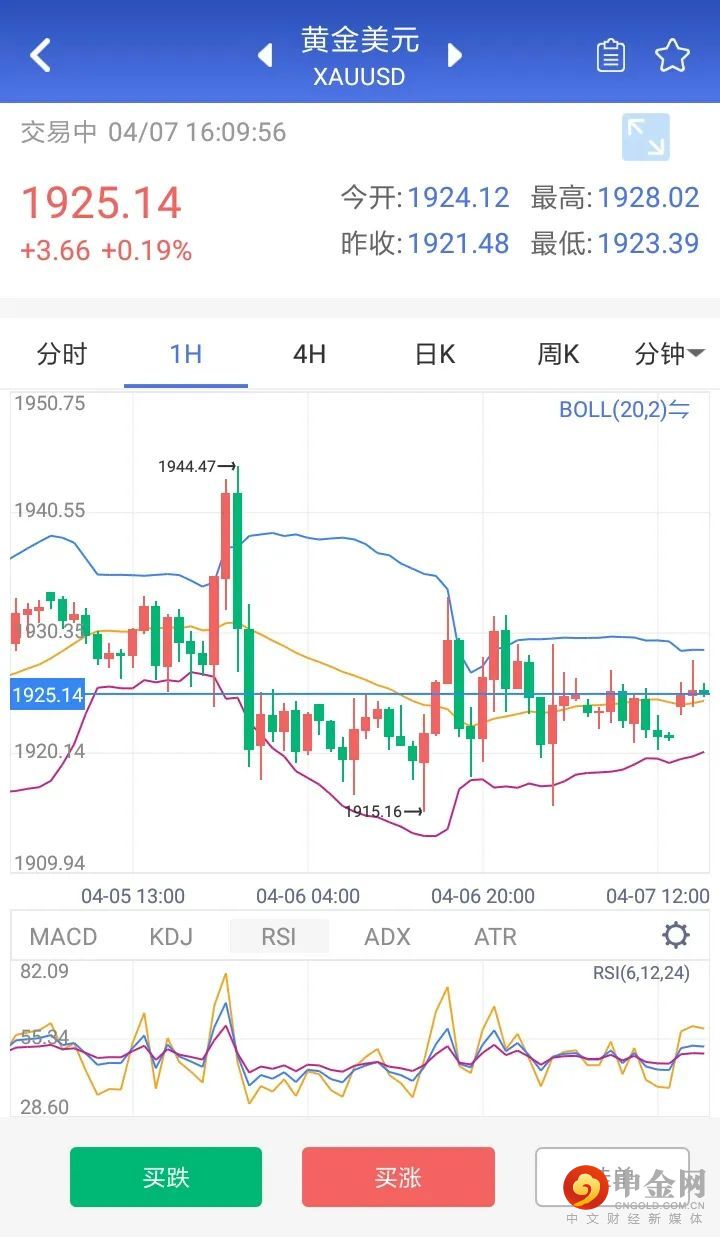This screenshot has height=1237, width=720.
Task: Show the KDJ indicator
Action: tap(171, 937)
